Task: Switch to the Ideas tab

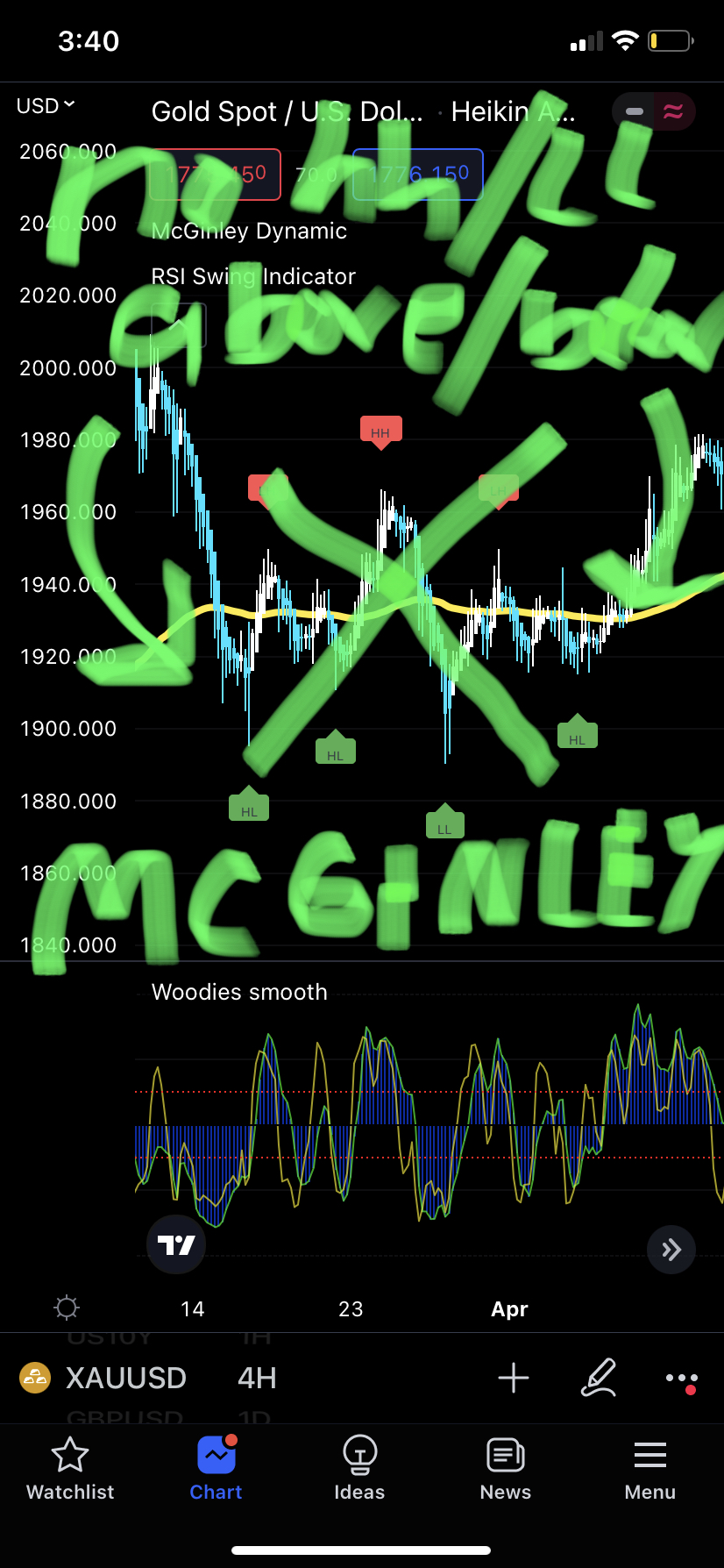Action: 359,1469
